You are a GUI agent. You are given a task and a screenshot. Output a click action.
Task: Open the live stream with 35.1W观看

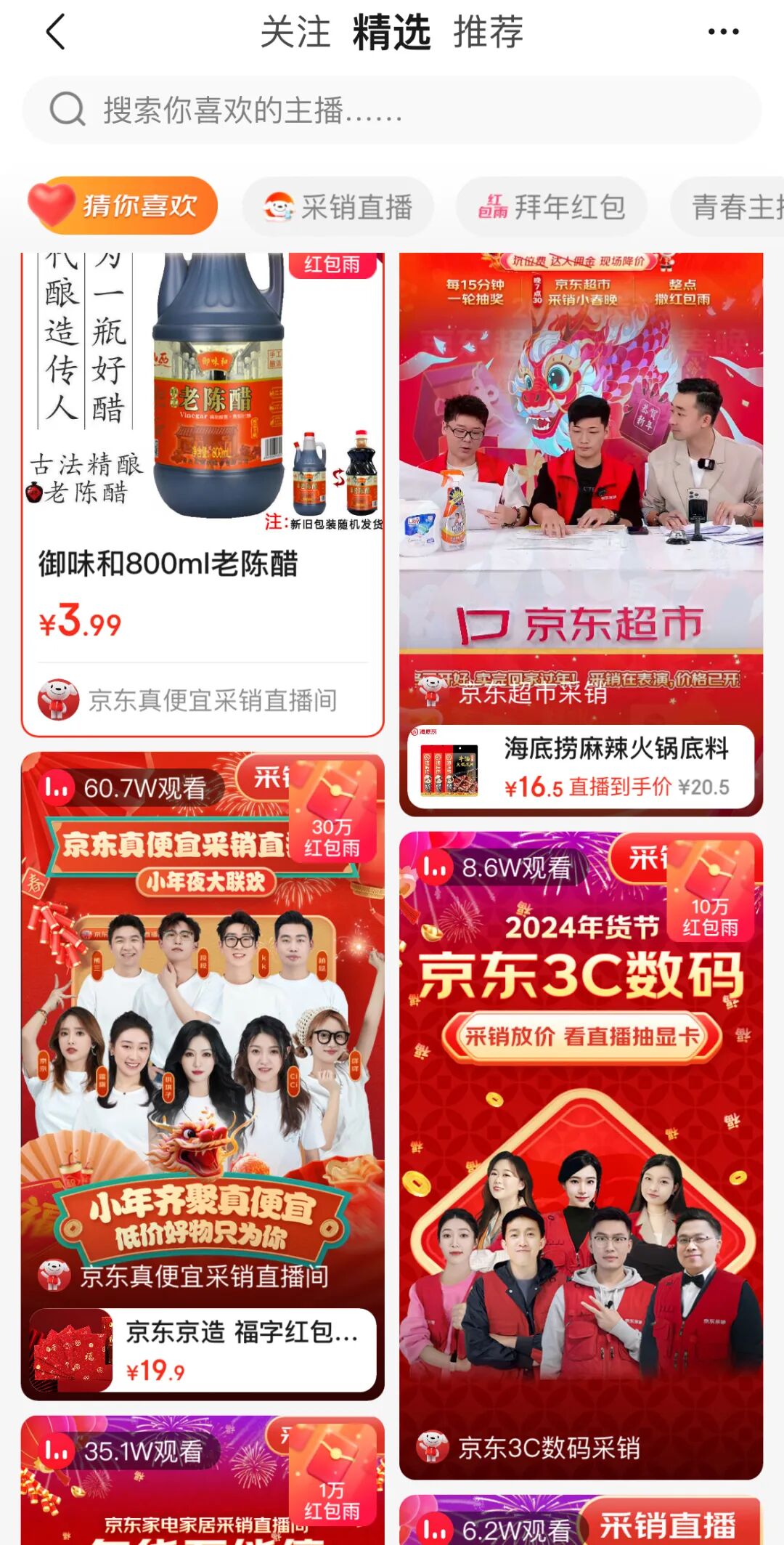pos(203,1480)
